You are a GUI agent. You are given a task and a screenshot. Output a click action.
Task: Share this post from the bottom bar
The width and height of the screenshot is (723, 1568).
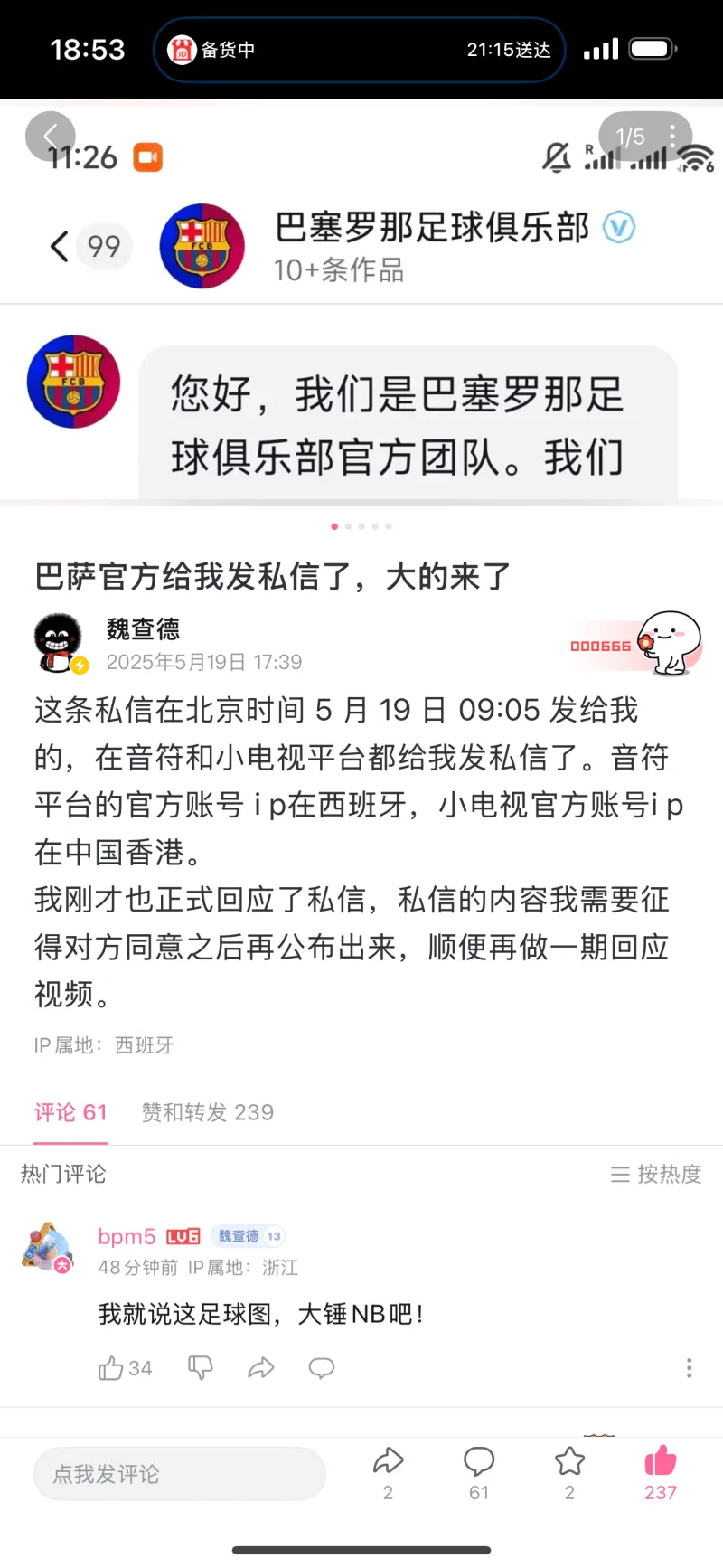388,1470
